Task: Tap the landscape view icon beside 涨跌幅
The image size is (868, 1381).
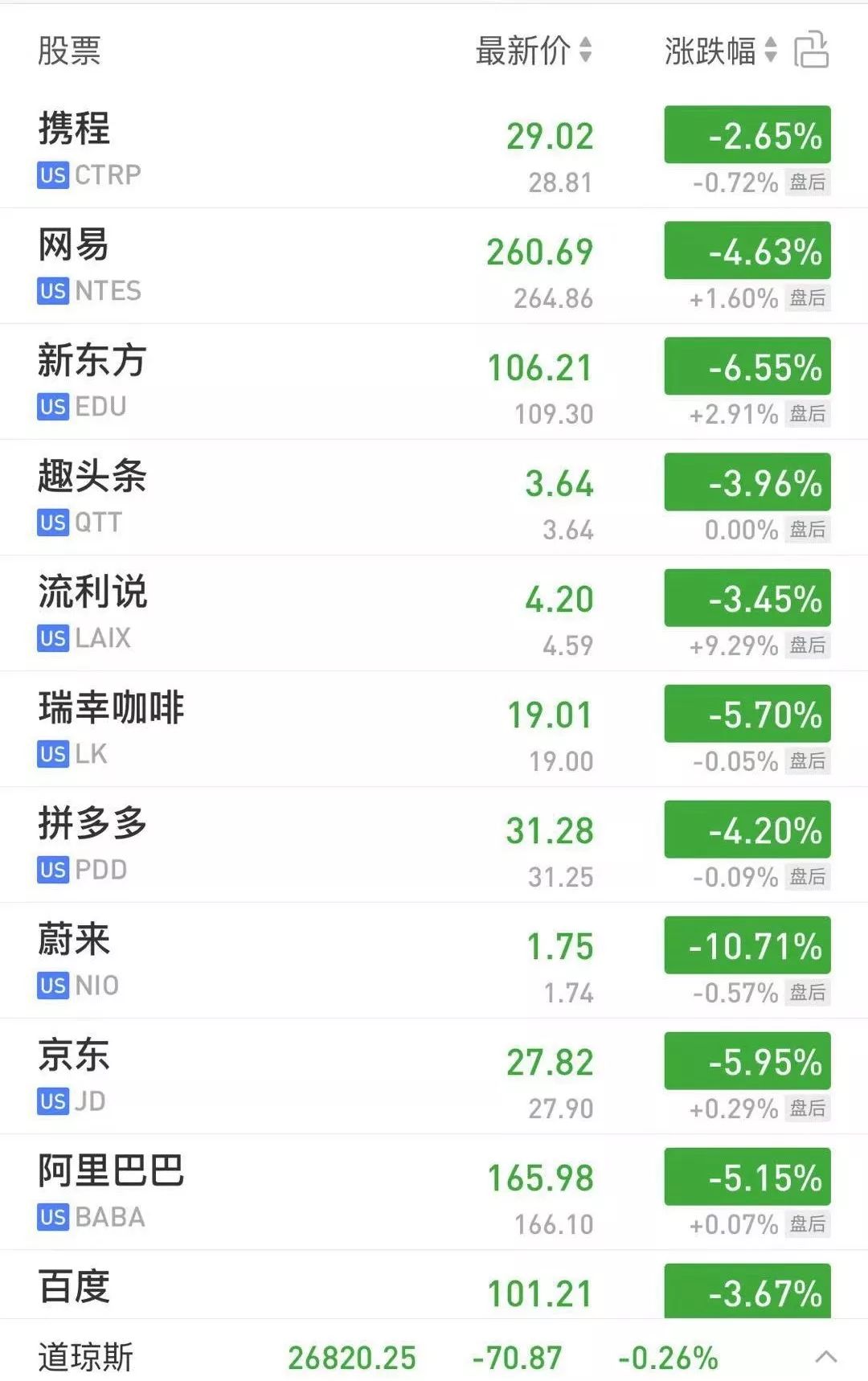Action: point(811,51)
